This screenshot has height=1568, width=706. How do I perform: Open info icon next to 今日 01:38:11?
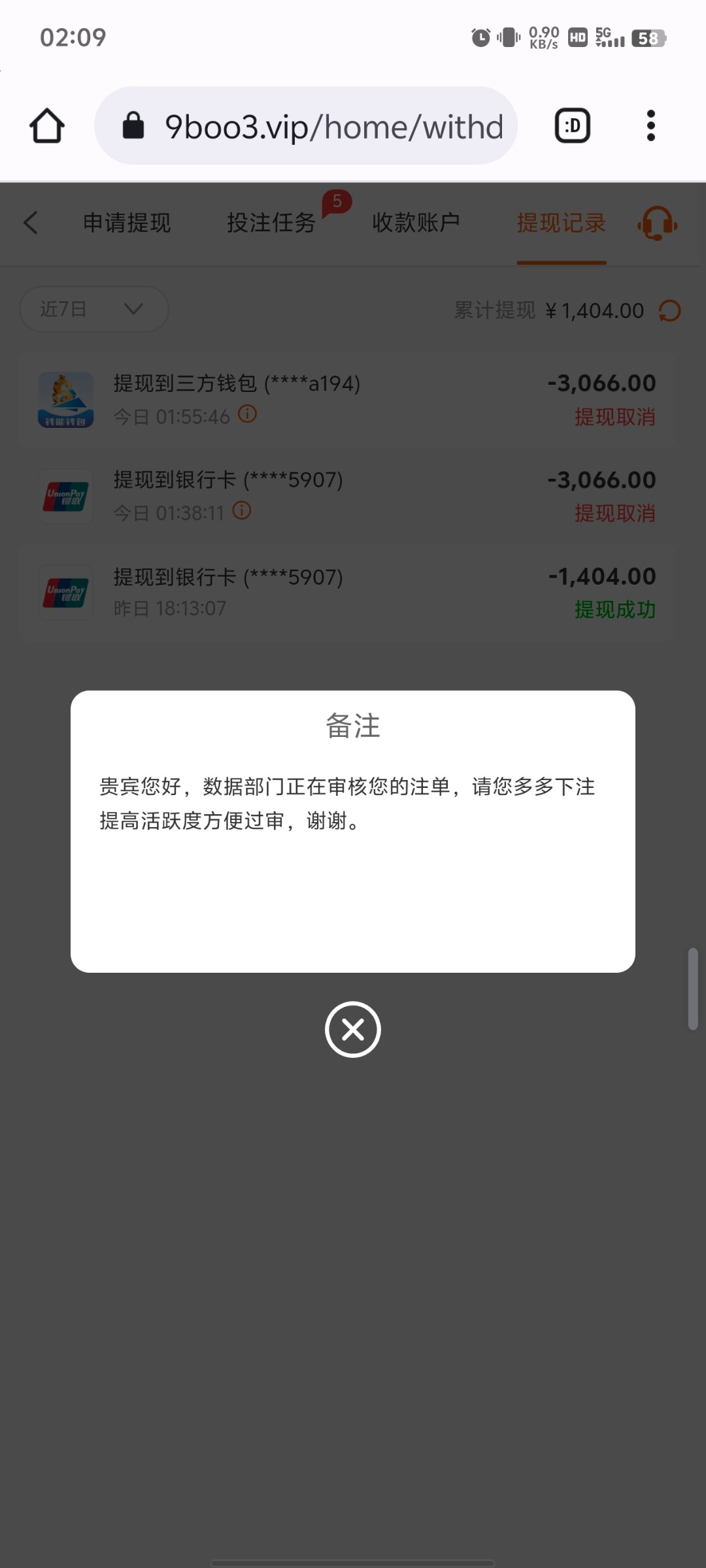[x=242, y=510]
